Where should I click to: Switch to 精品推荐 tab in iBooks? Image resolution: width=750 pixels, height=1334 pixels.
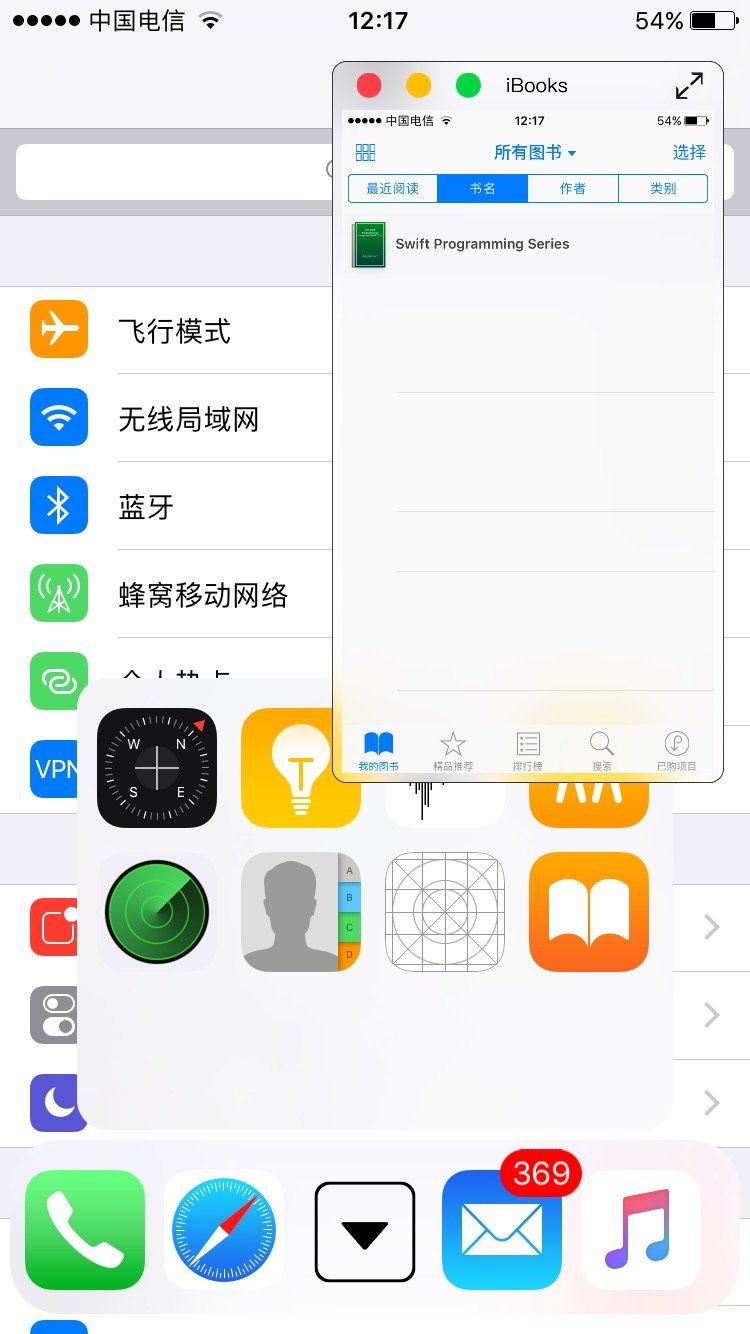click(453, 750)
